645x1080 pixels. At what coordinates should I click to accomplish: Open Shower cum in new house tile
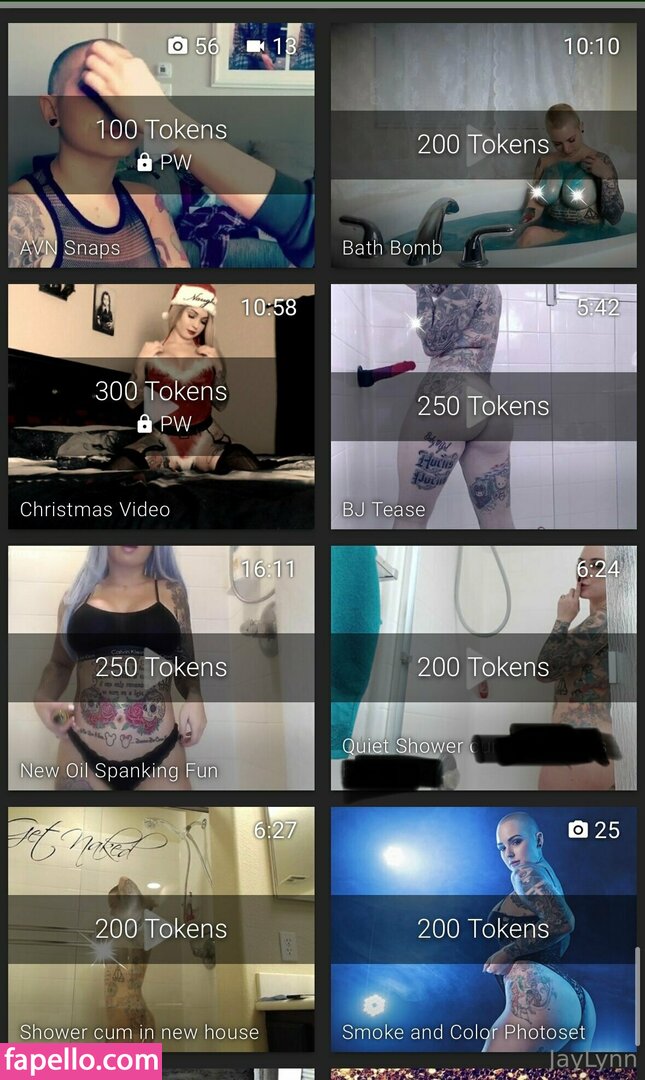[161, 928]
